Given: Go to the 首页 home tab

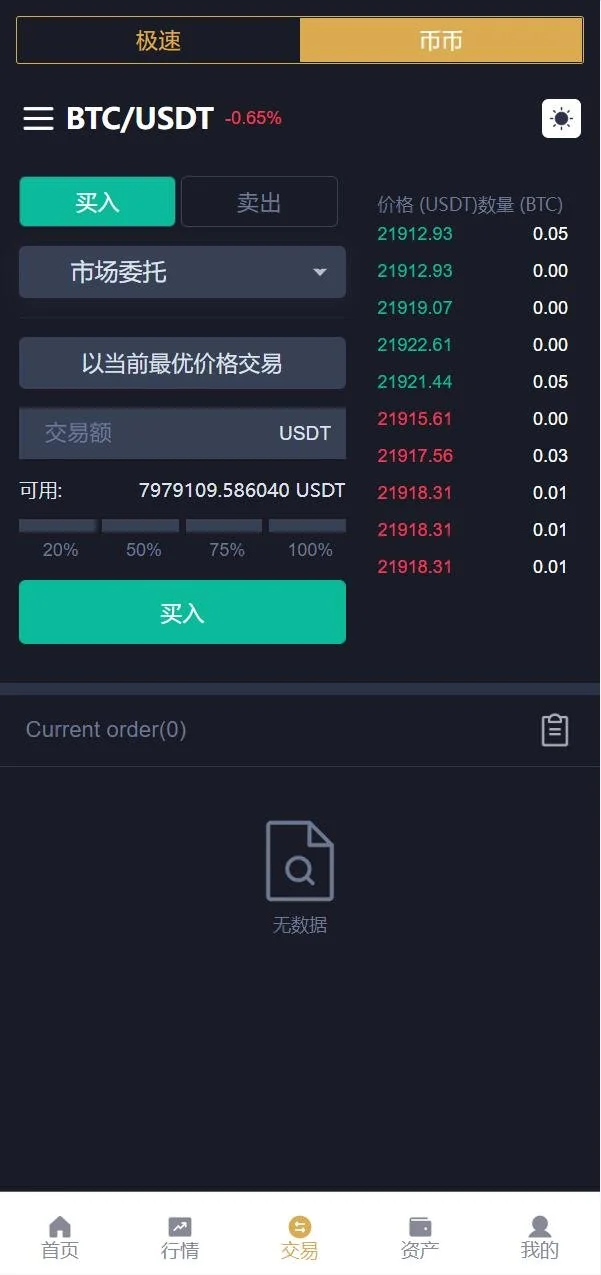Looking at the screenshot, I should coord(60,1236).
